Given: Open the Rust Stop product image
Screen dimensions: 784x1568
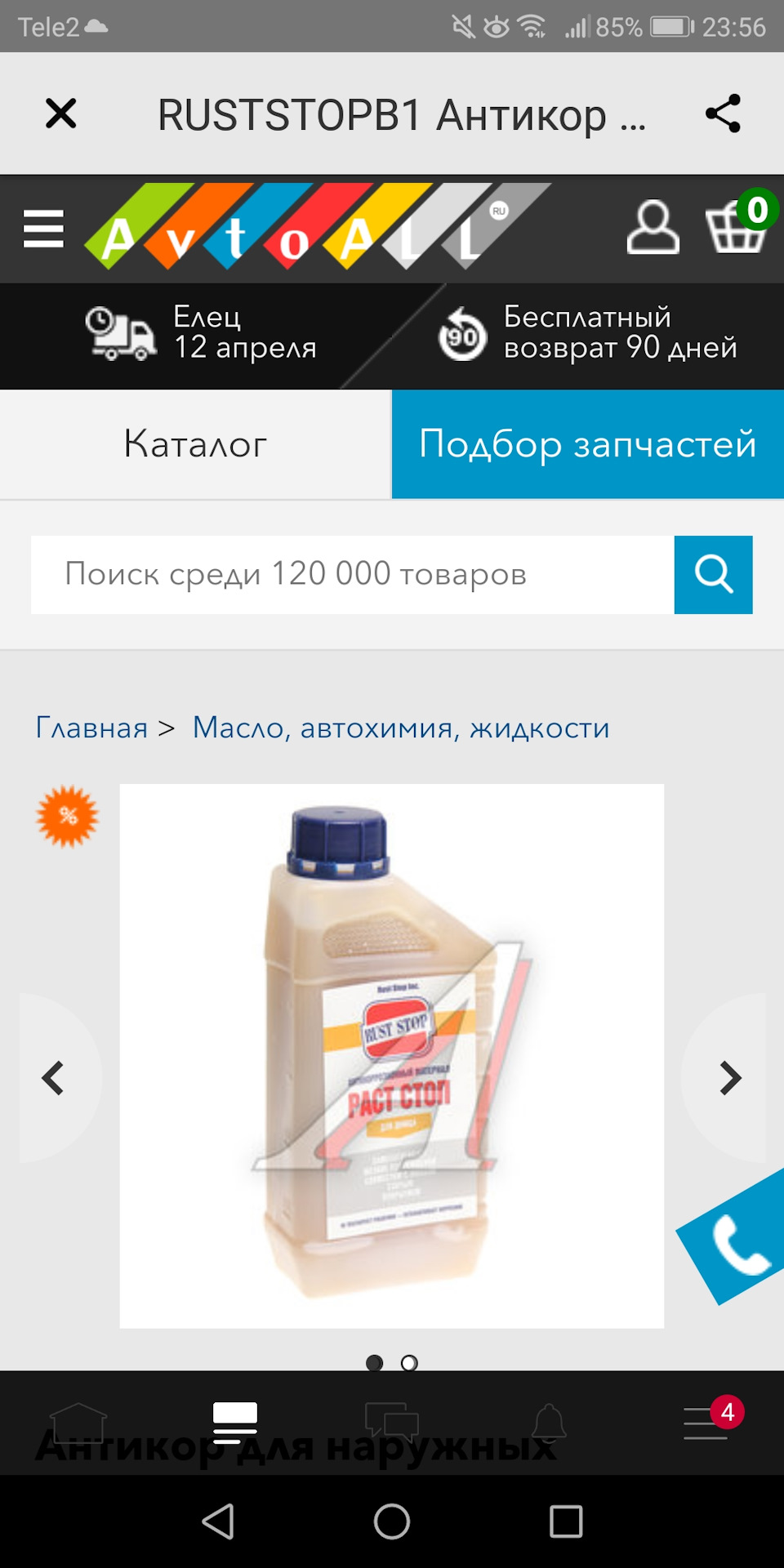Looking at the screenshot, I should [x=392, y=1055].
